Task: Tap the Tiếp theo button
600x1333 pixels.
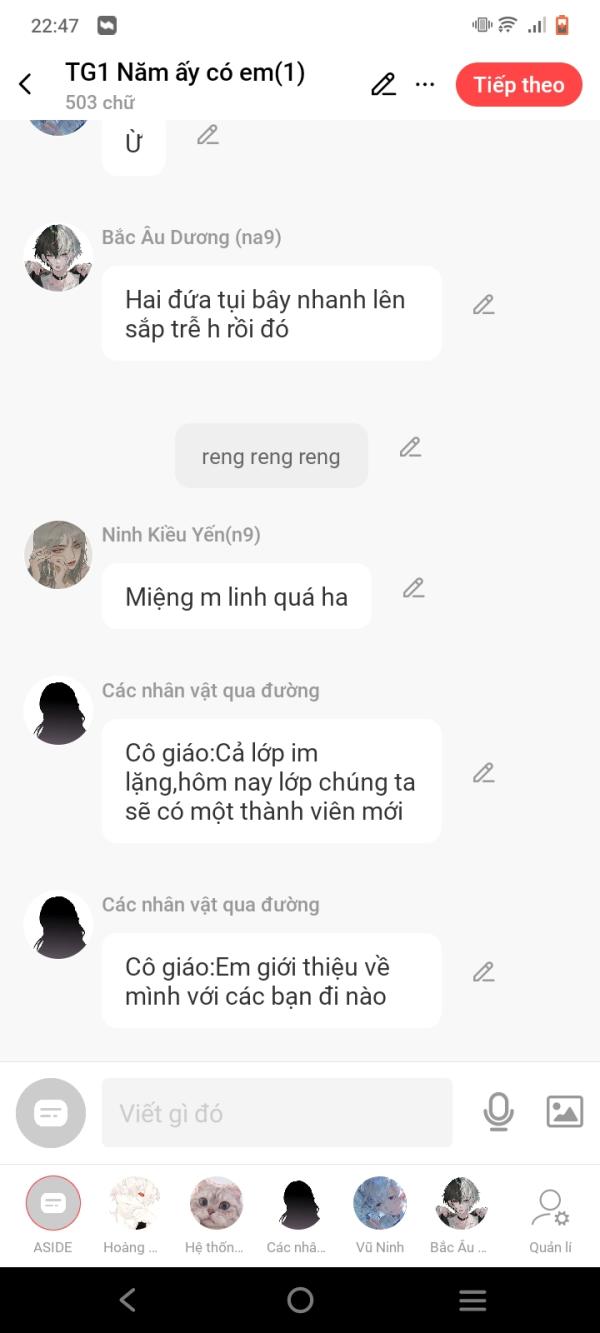Action: click(x=518, y=85)
